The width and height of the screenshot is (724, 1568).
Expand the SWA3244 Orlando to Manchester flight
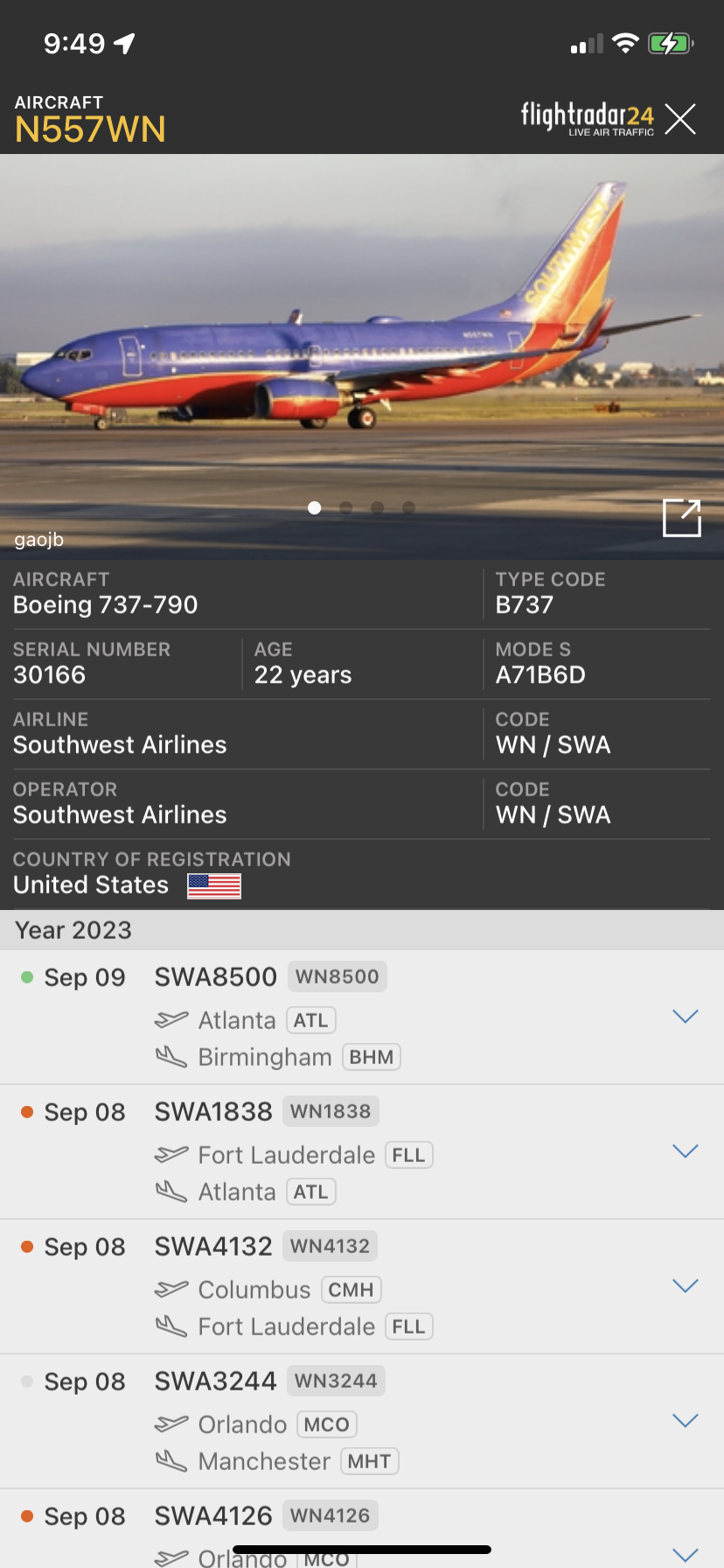click(x=685, y=1420)
